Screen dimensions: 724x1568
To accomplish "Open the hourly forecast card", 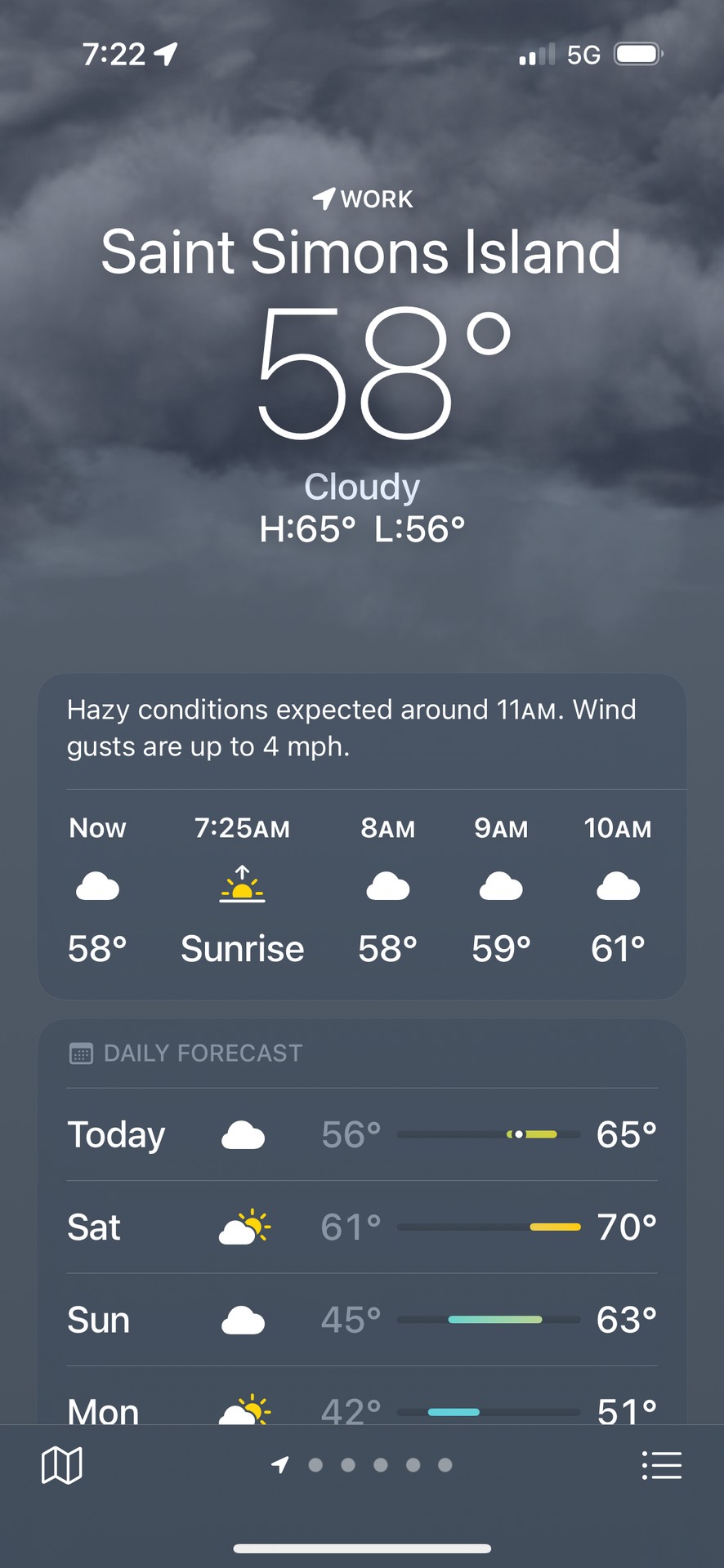I will click(x=361, y=890).
